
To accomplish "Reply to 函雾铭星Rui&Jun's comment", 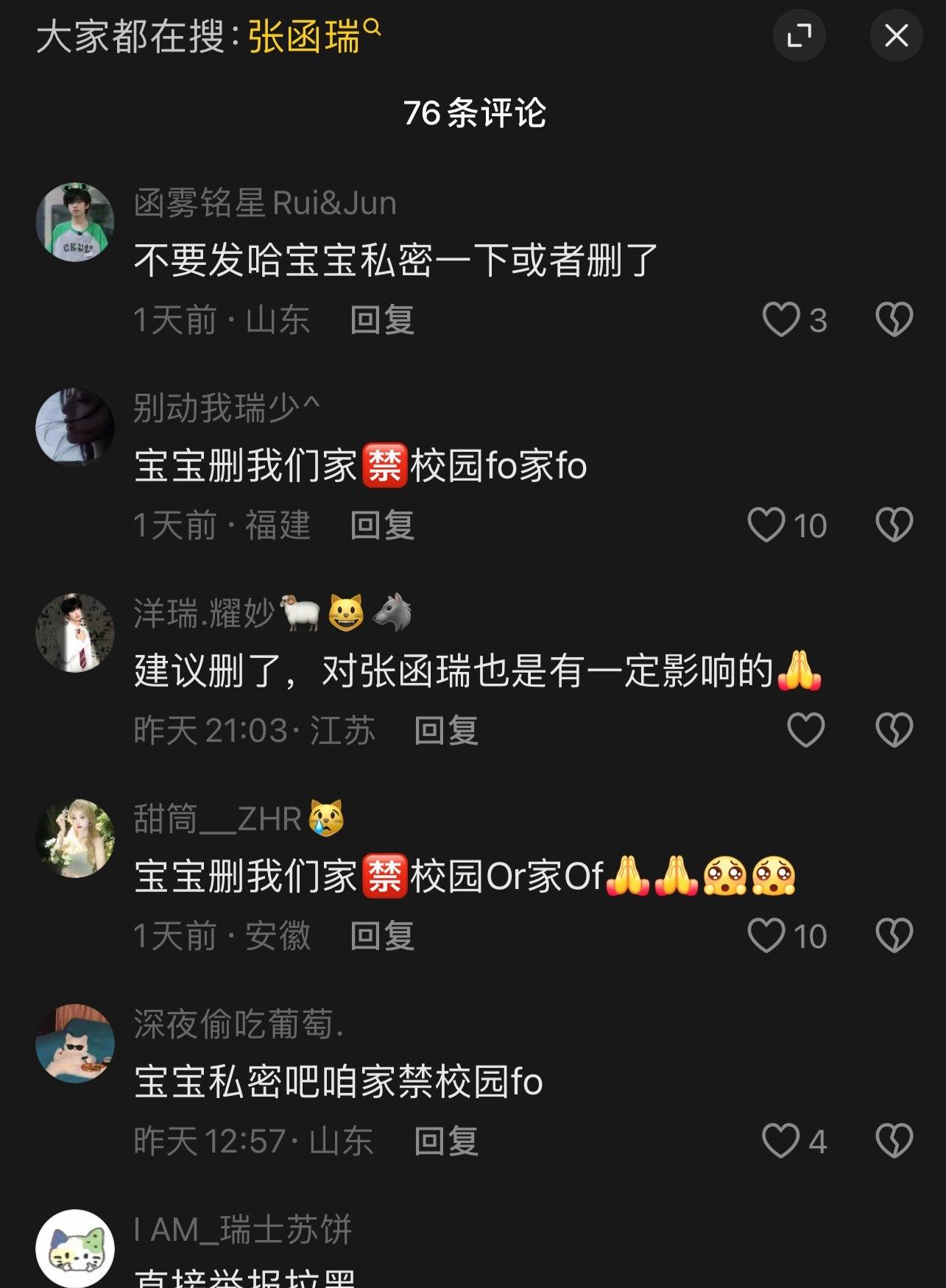I will (x=382, y=319).
